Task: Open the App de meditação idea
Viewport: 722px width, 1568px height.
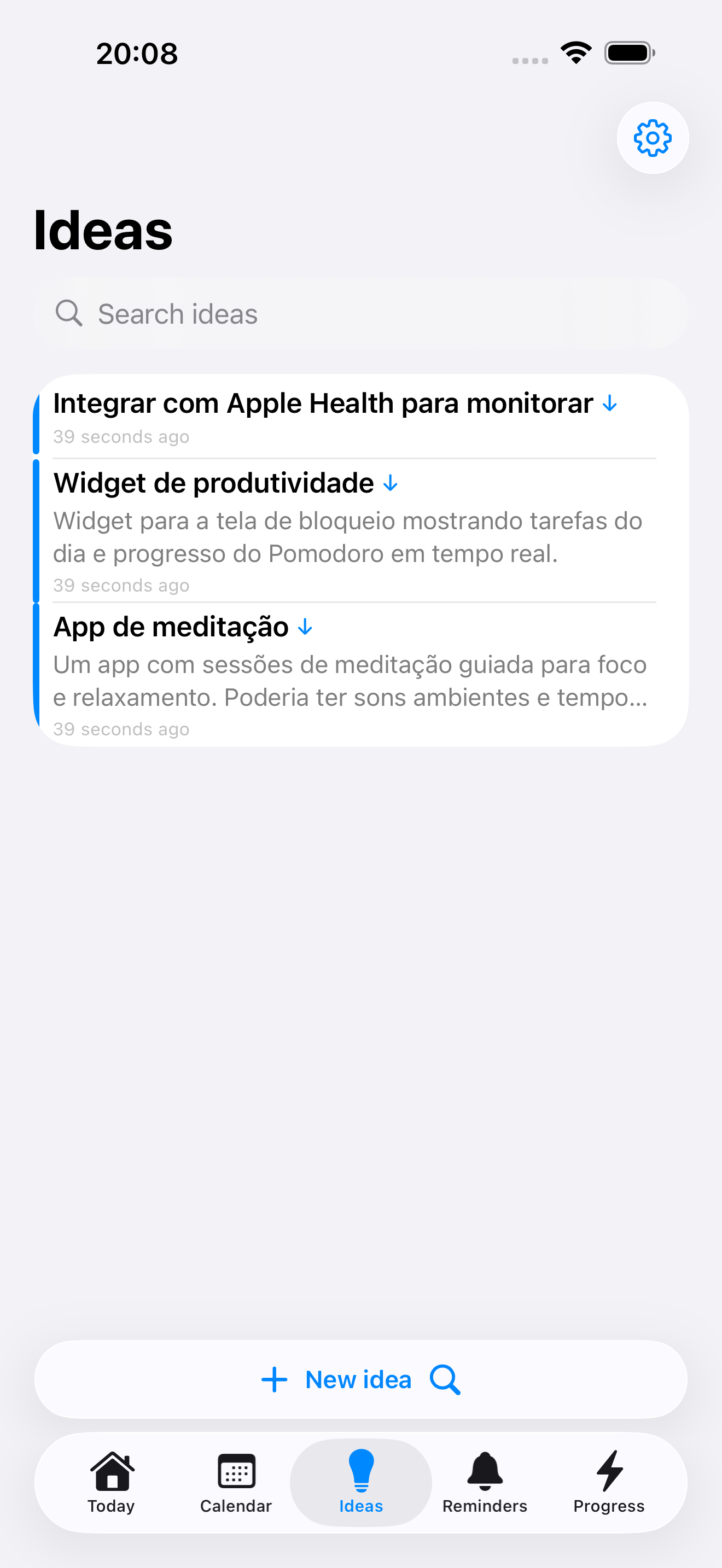Action: coord(361,675)
